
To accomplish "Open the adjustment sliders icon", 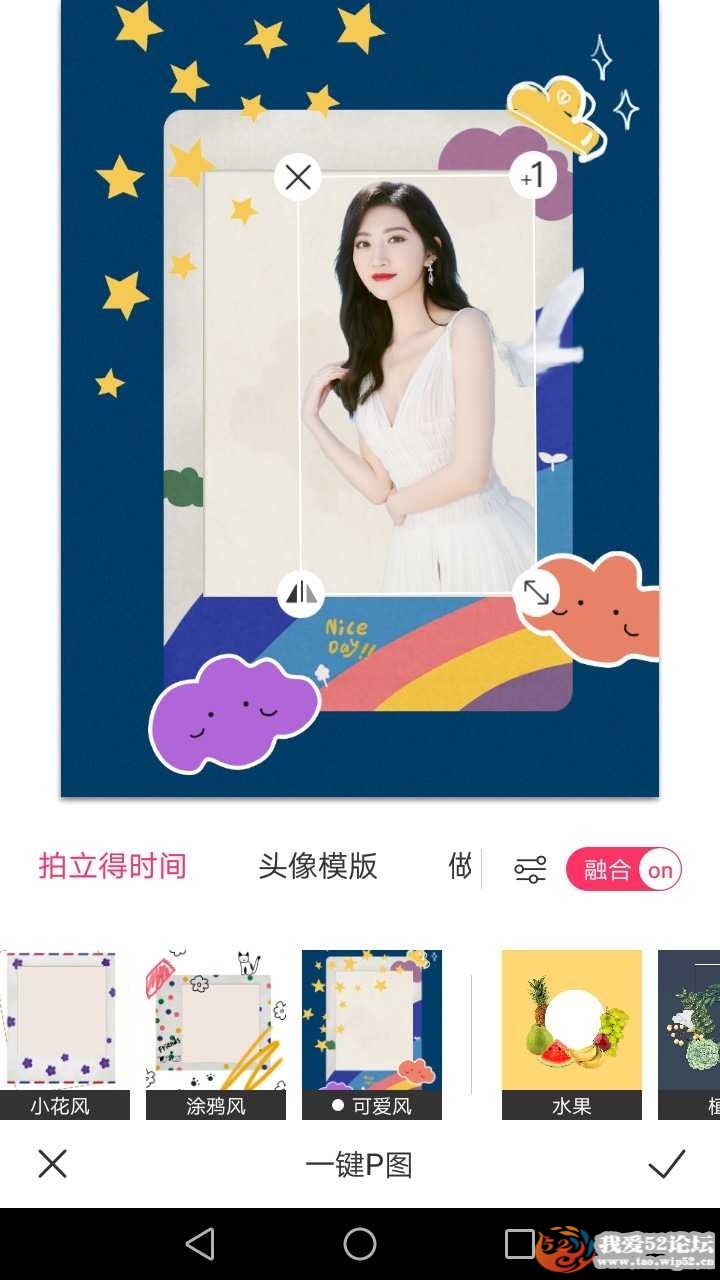I will tap(530, 869).
